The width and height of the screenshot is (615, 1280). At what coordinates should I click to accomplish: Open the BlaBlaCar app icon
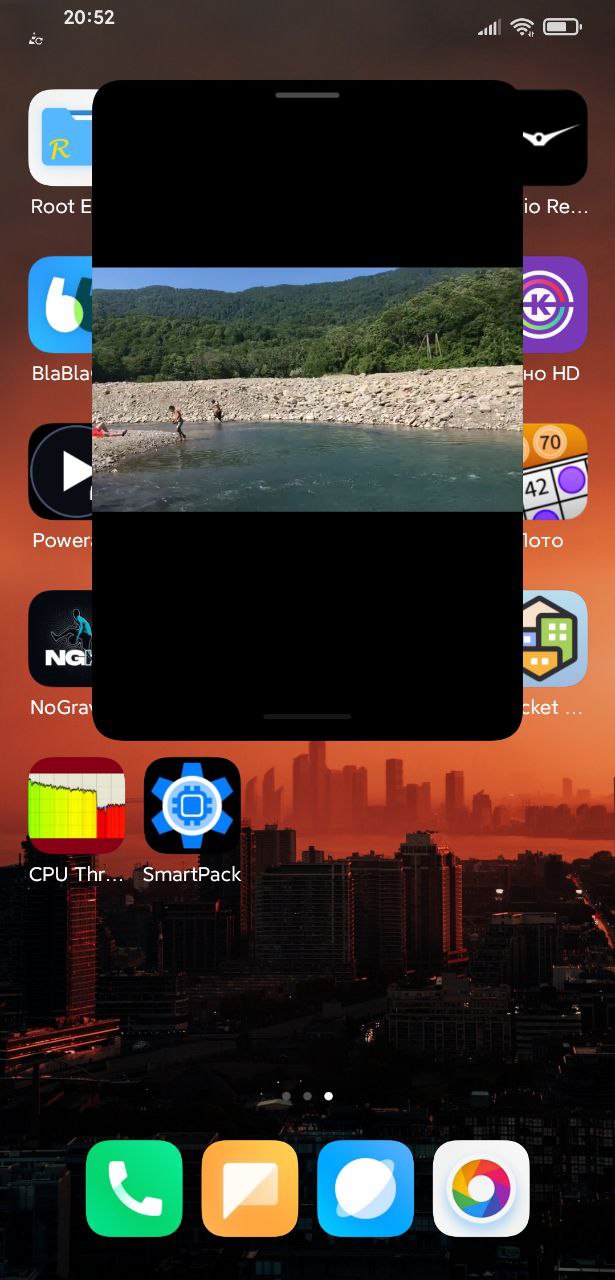click(x=58, y=305)
